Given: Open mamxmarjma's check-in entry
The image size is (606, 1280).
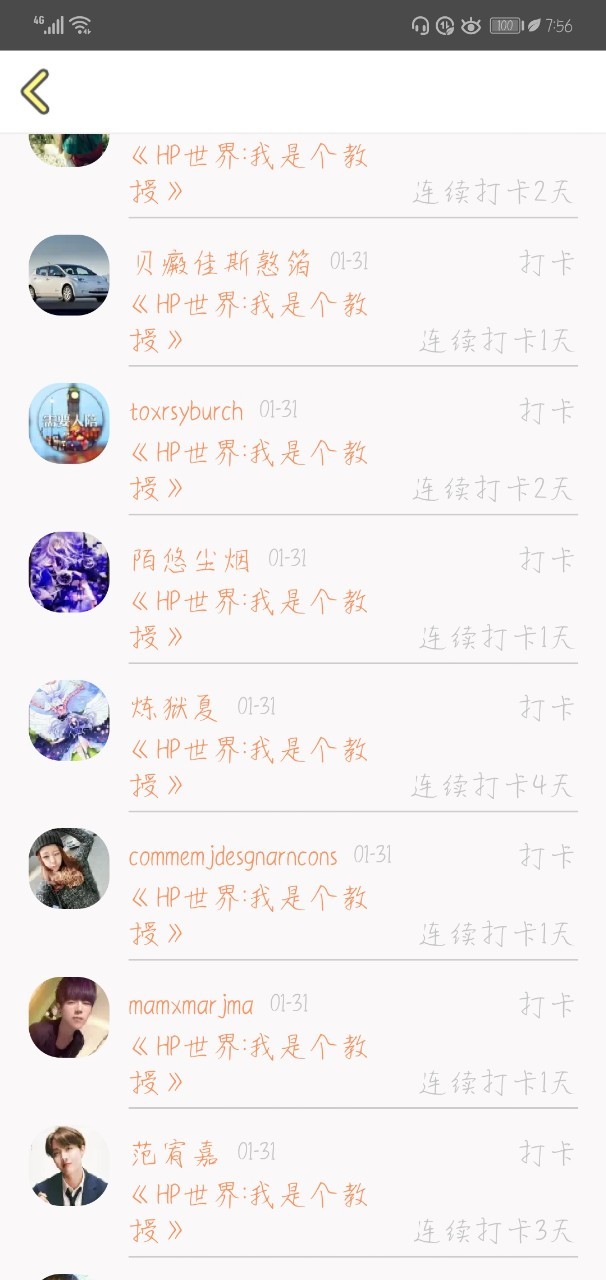Looking at the screenshot, I should coord(350,1041).
